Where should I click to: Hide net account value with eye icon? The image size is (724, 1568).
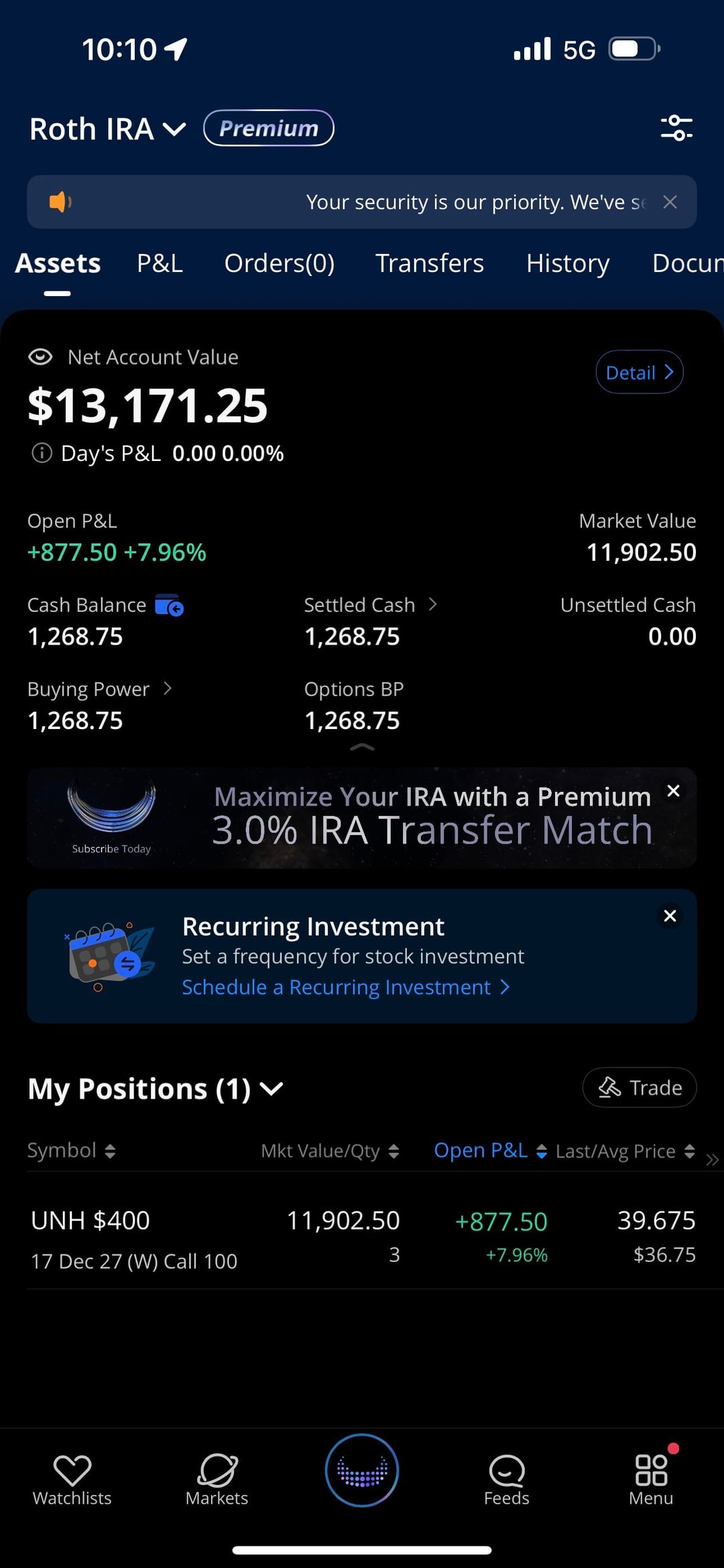(x=40, y=357)
